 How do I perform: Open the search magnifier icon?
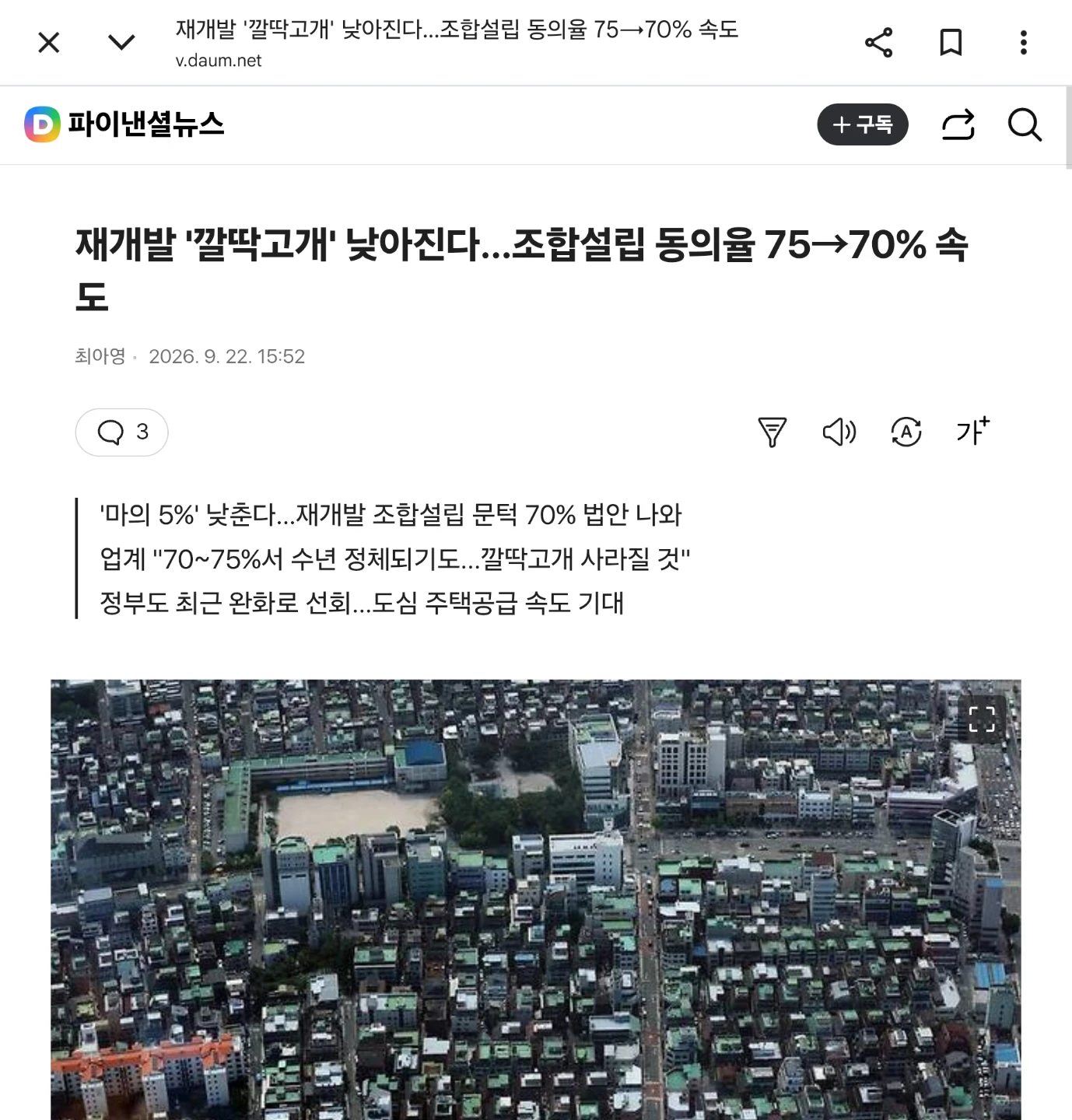point(1025,124)
